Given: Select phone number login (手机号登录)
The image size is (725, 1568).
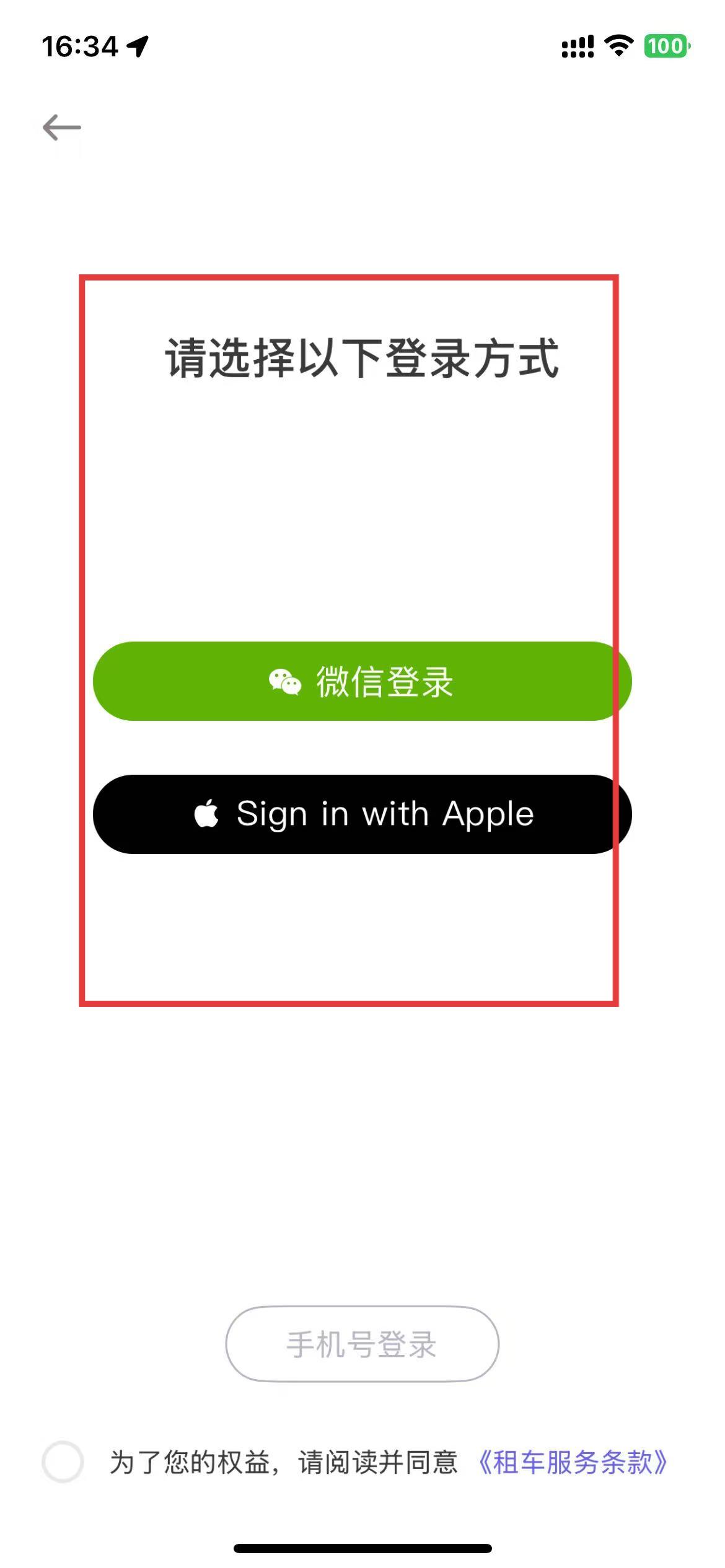Looking at the screenshot, I should click(x=362, y=1344).
